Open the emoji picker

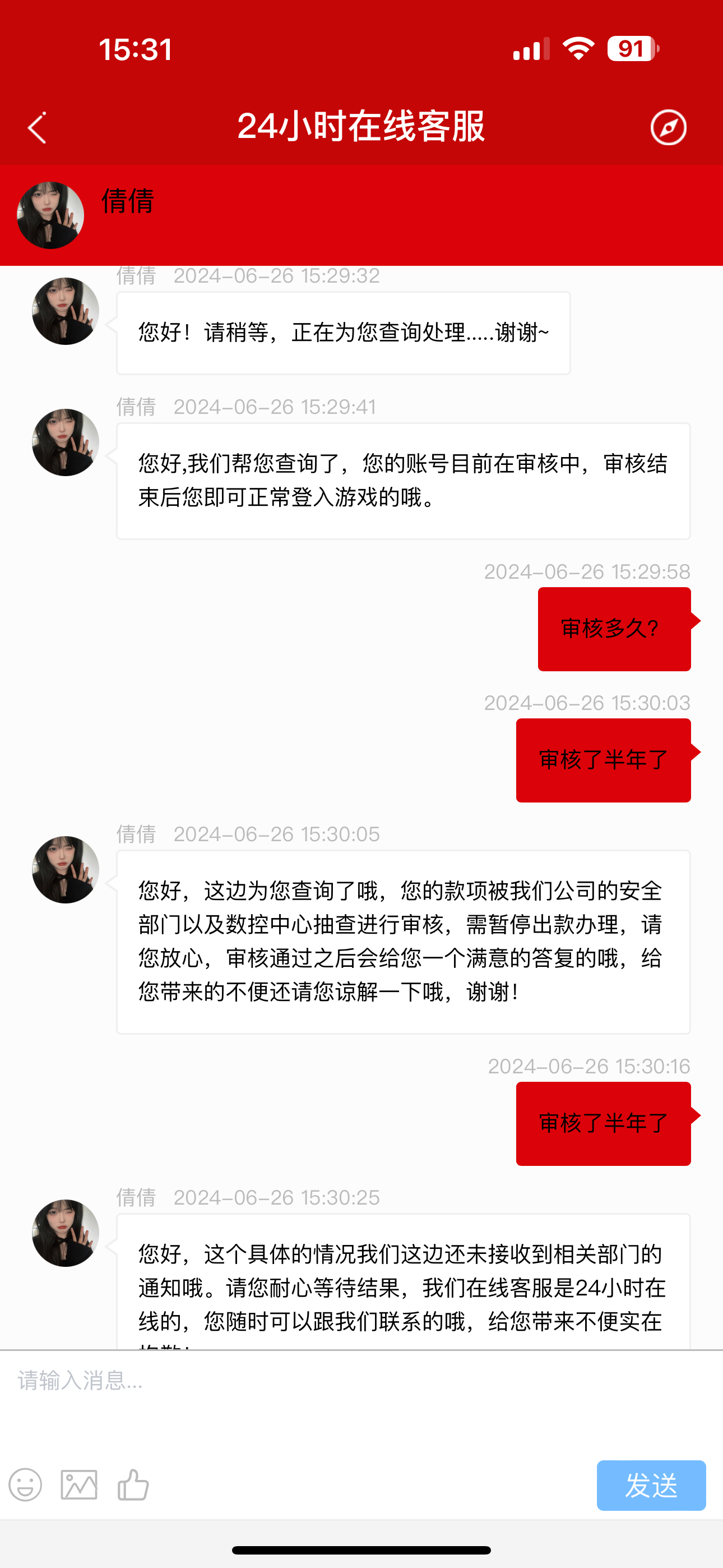26,1485
